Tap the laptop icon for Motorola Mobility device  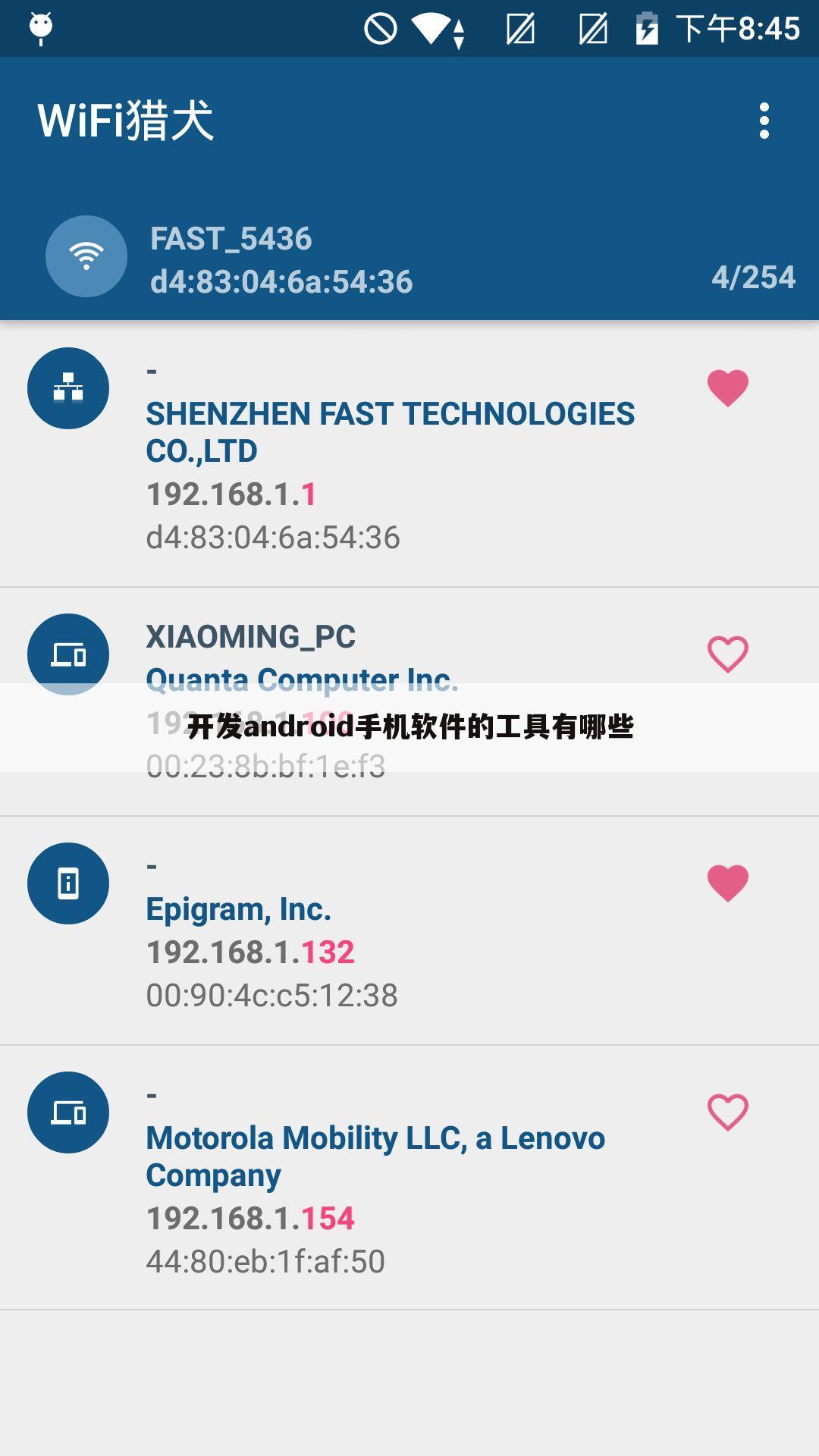pos(67,1112)
